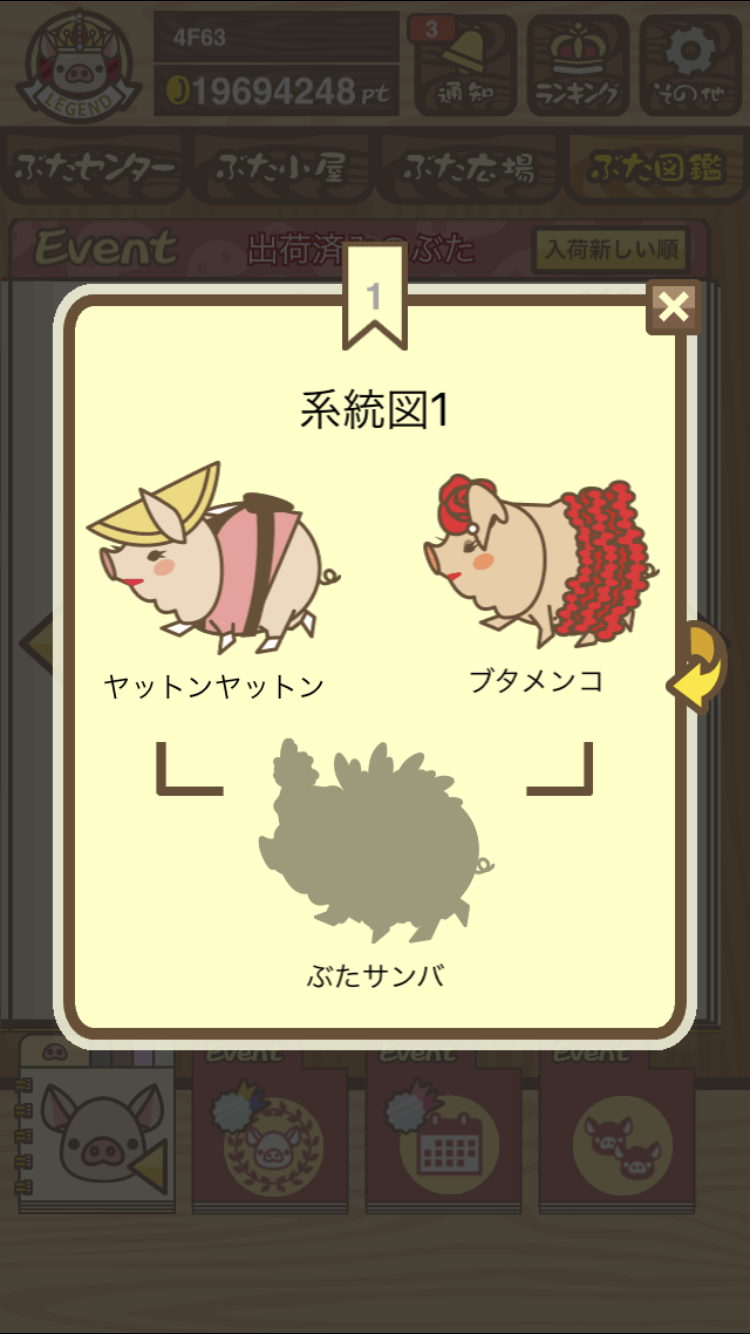Open the Event book with two pigs
The height and width of the screenshot is (1334, 750).
pyautogui.click(x=617, y=1130)
